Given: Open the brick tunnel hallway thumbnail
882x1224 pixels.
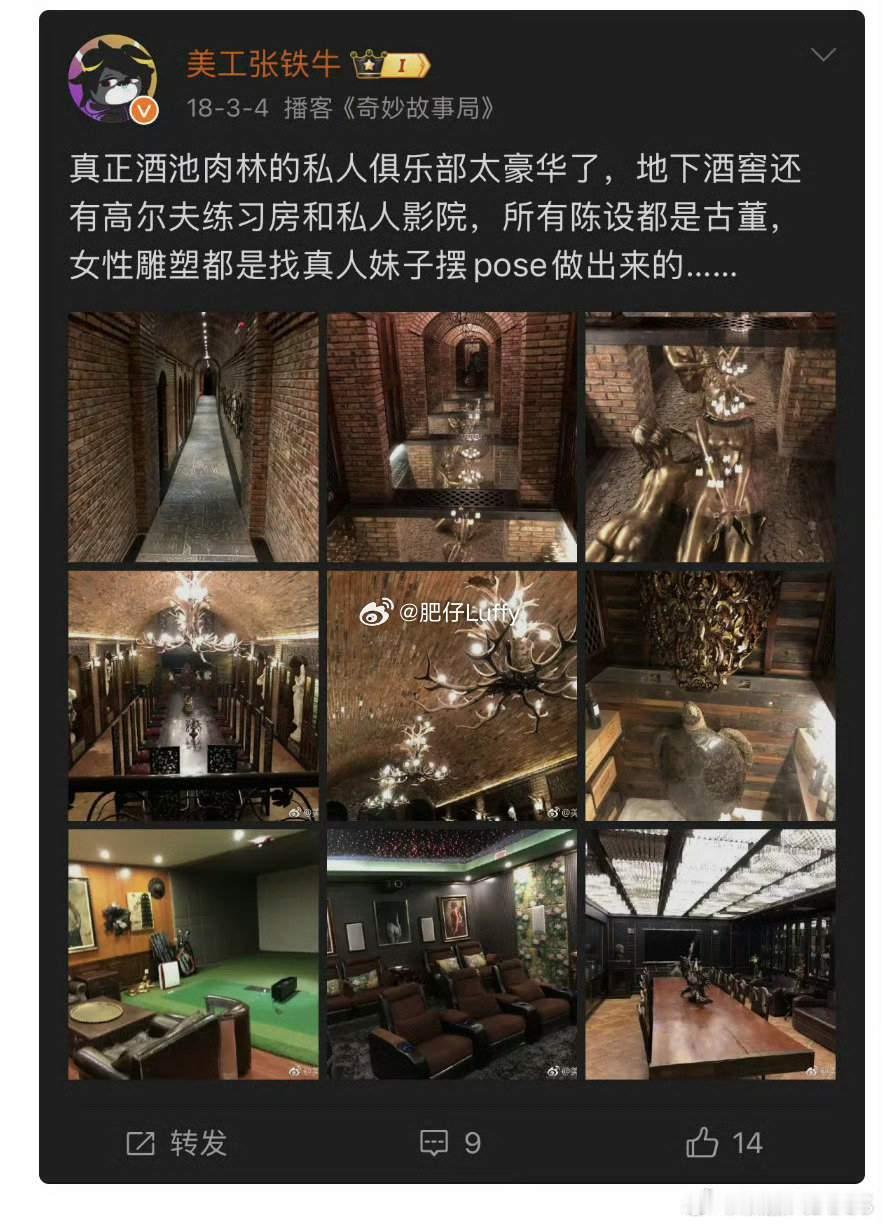Looking at the screenshot, I should 193,436.
